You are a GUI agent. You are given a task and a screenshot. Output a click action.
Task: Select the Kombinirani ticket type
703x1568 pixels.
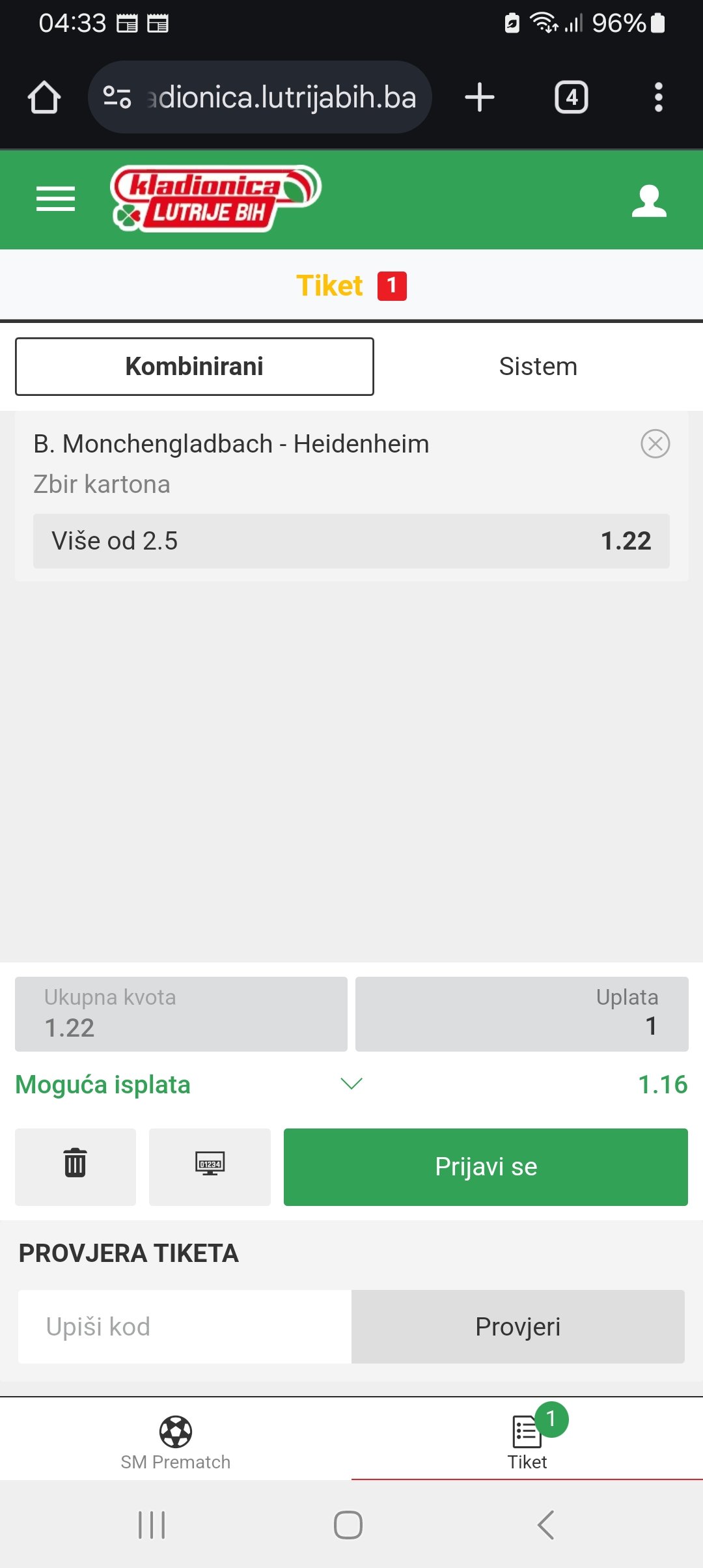tap(195, 367)
